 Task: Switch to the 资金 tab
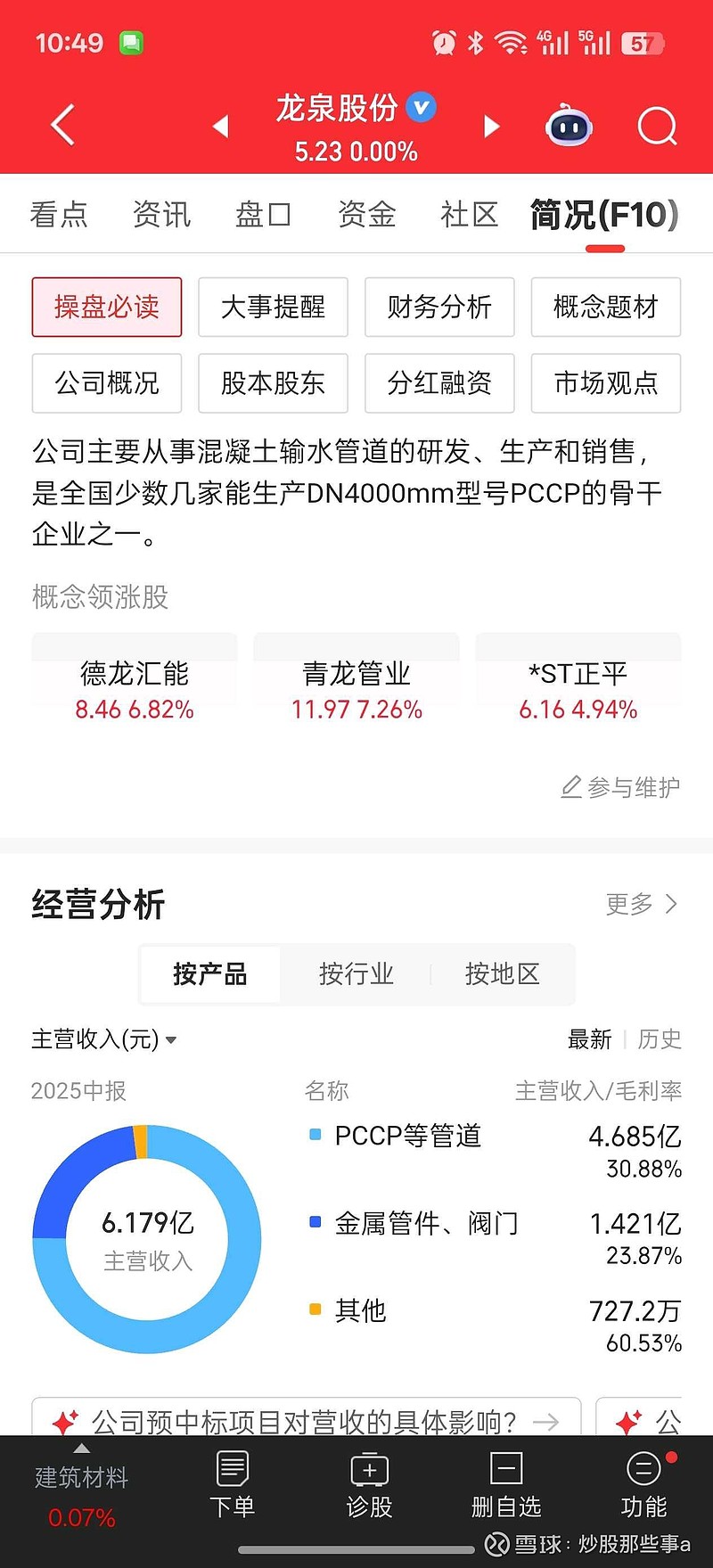pyautogui.click(x=366, y=214)
